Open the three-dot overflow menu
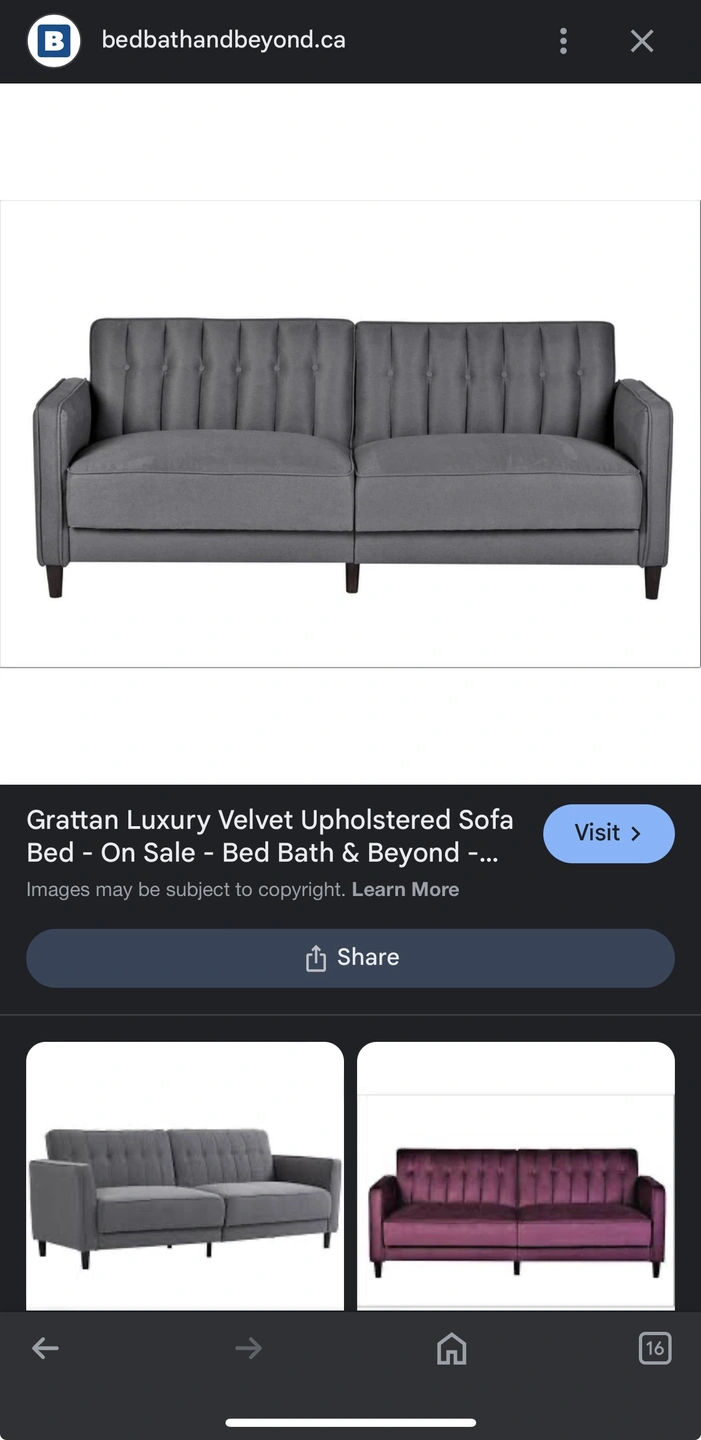The width and height of the screenshot is (701, 1440). point(564,41)
